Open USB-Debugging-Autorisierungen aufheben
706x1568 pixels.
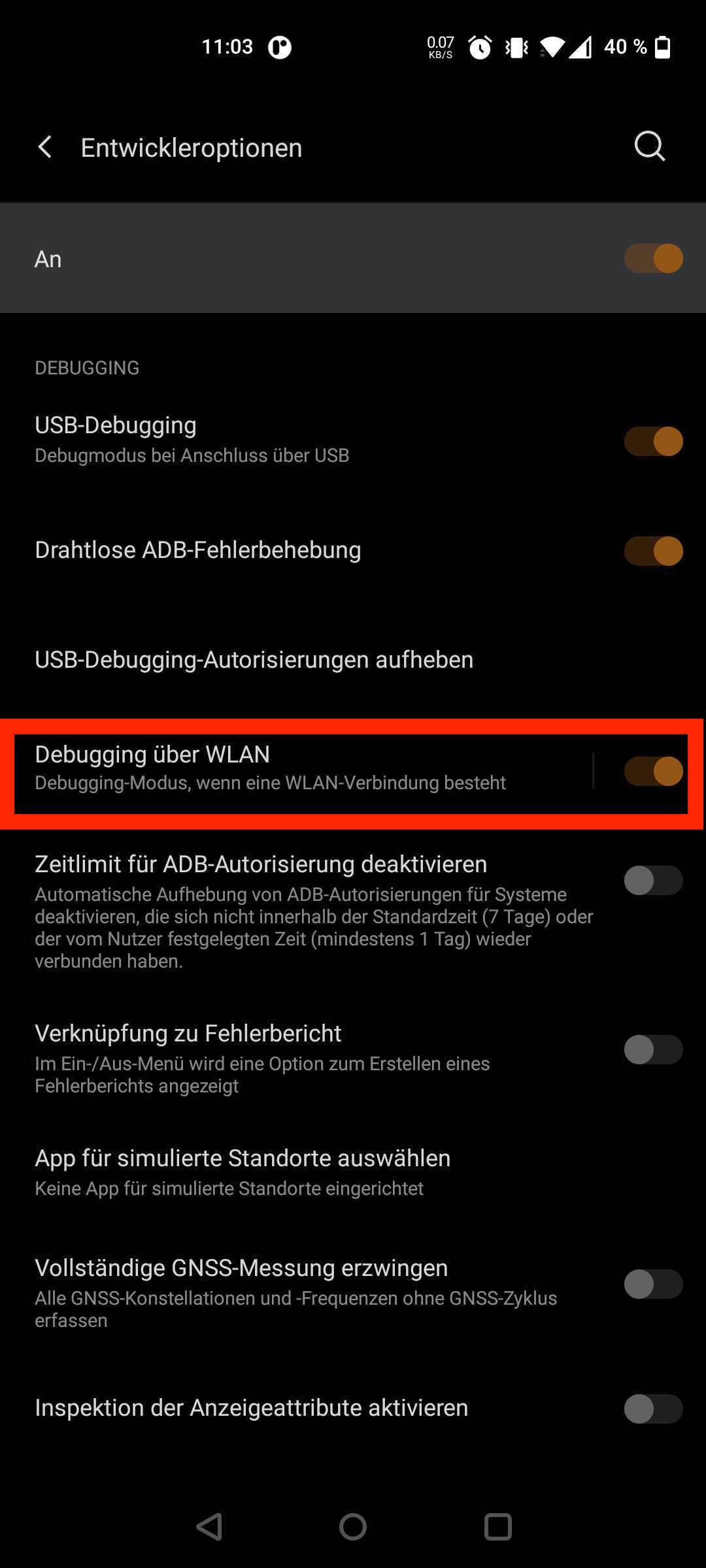coord(254,660)
